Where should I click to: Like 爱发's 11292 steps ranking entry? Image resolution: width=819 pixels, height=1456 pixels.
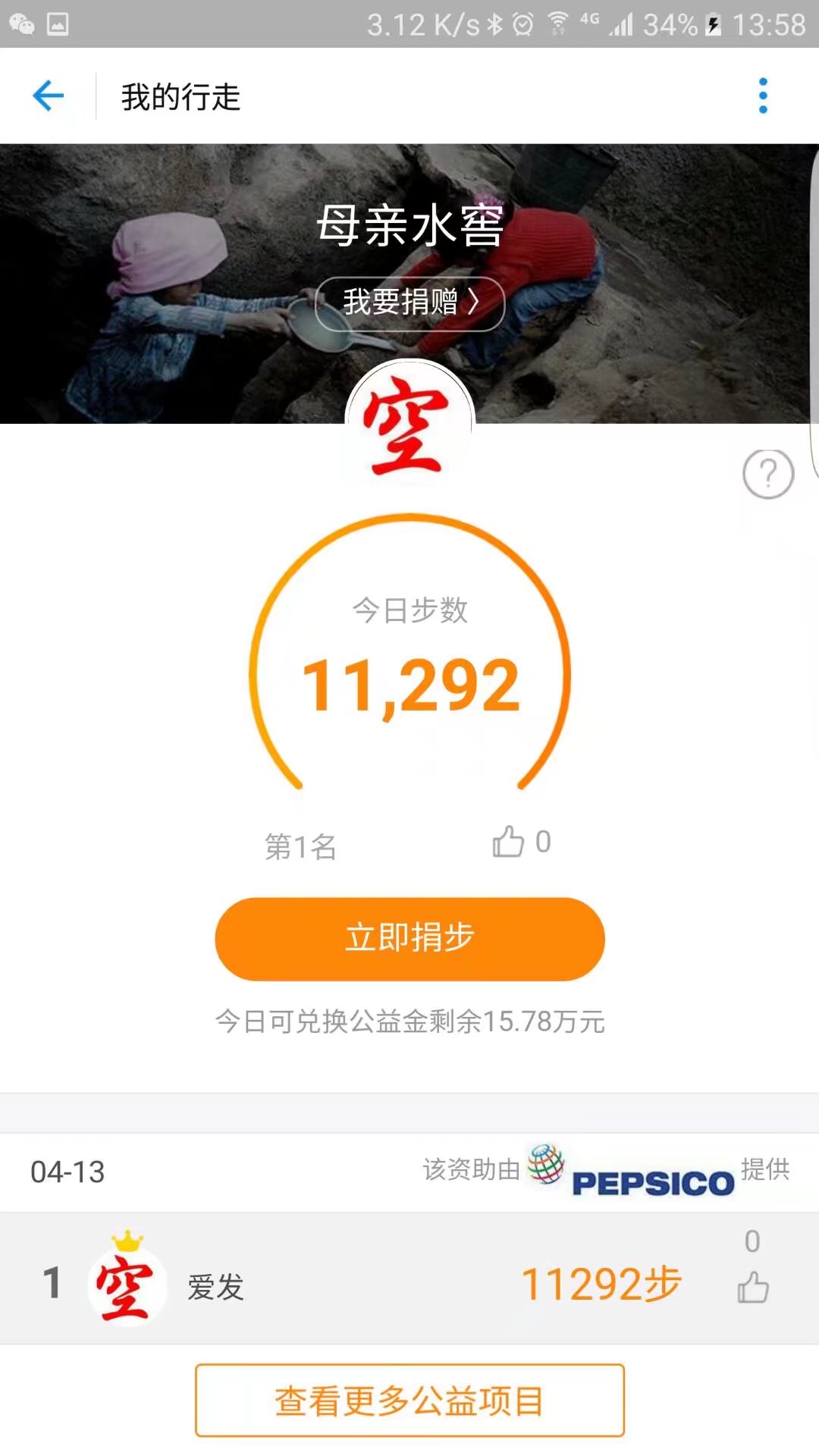pos(753,1288)
